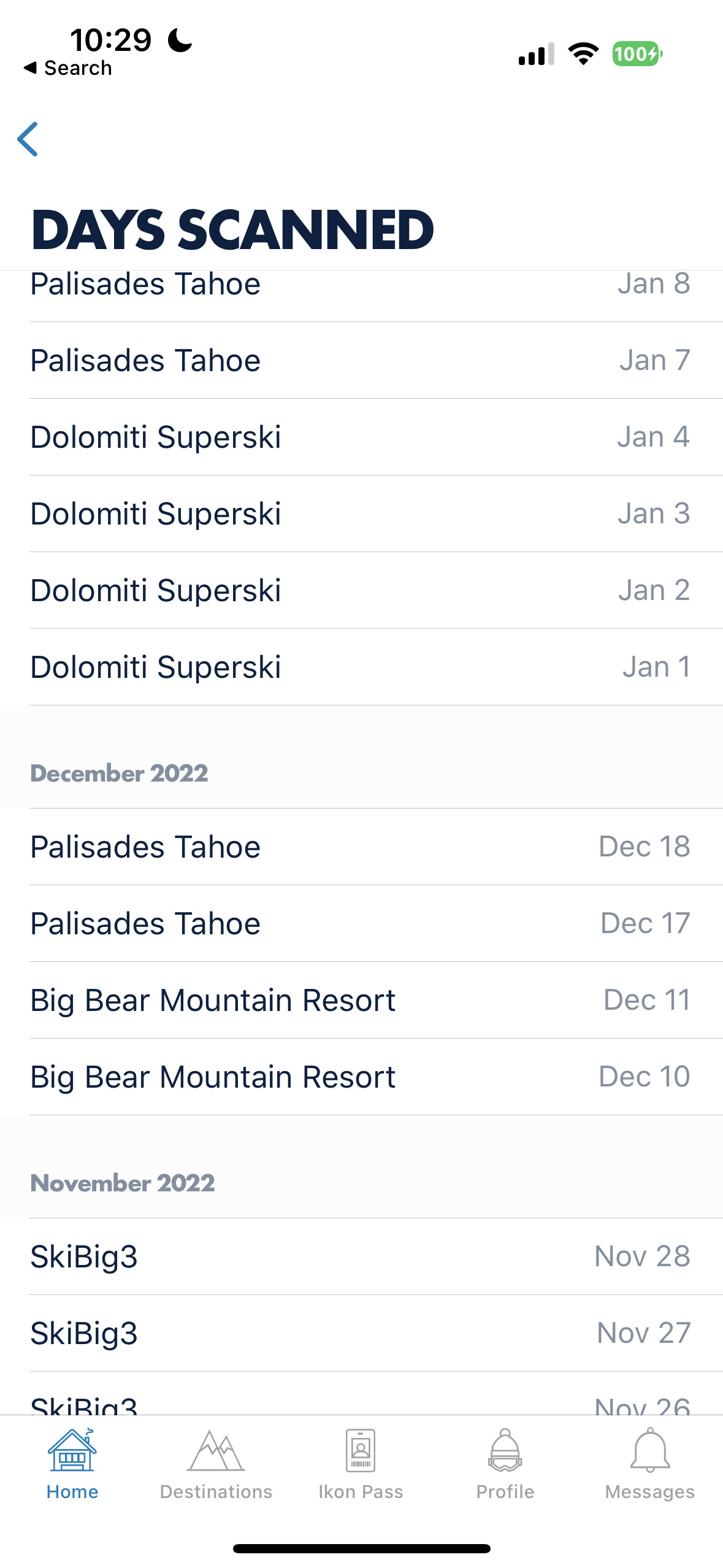Go back from Days Scanned

(28, 139)
